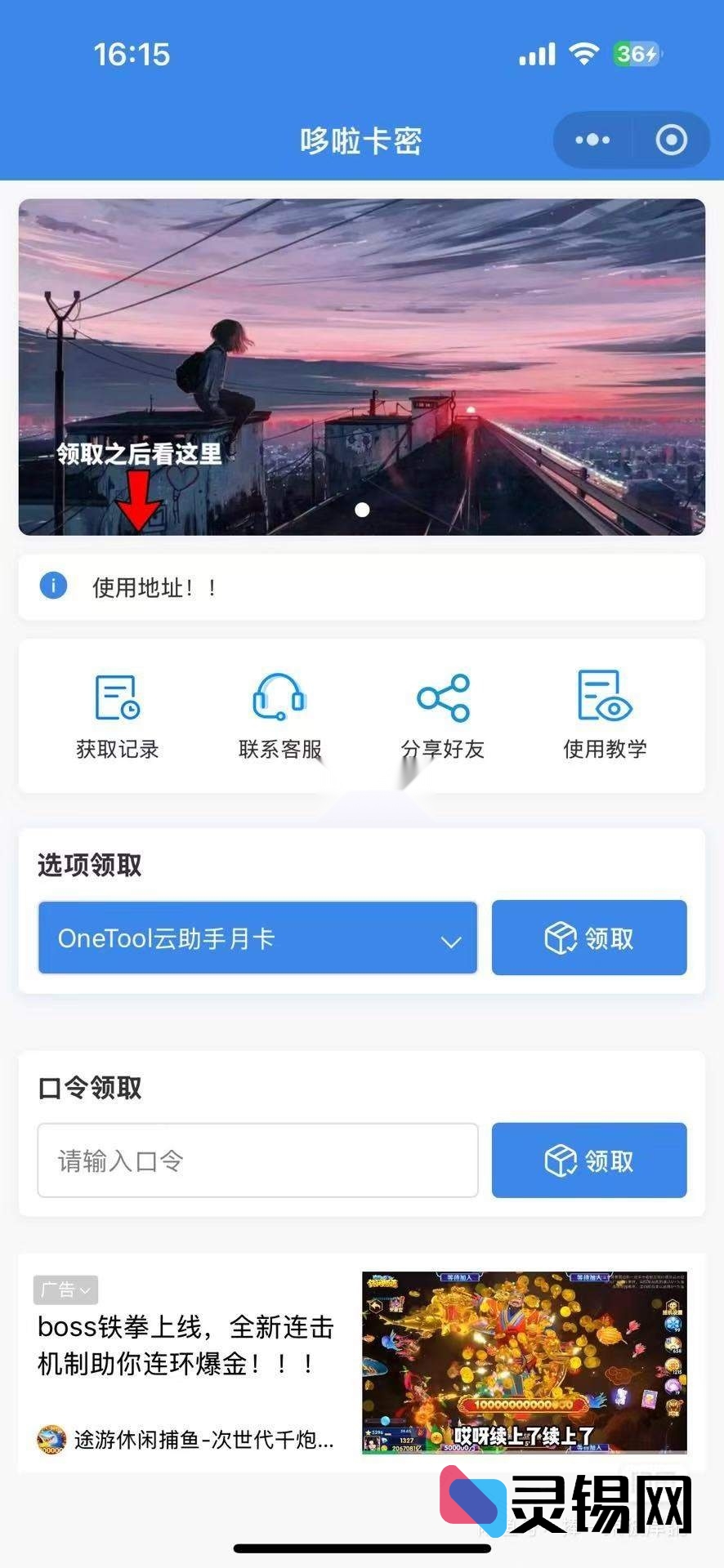Switch to the 选项领取 section header
The width and height of the screenshot is (724, 1568).
(89, 864)
